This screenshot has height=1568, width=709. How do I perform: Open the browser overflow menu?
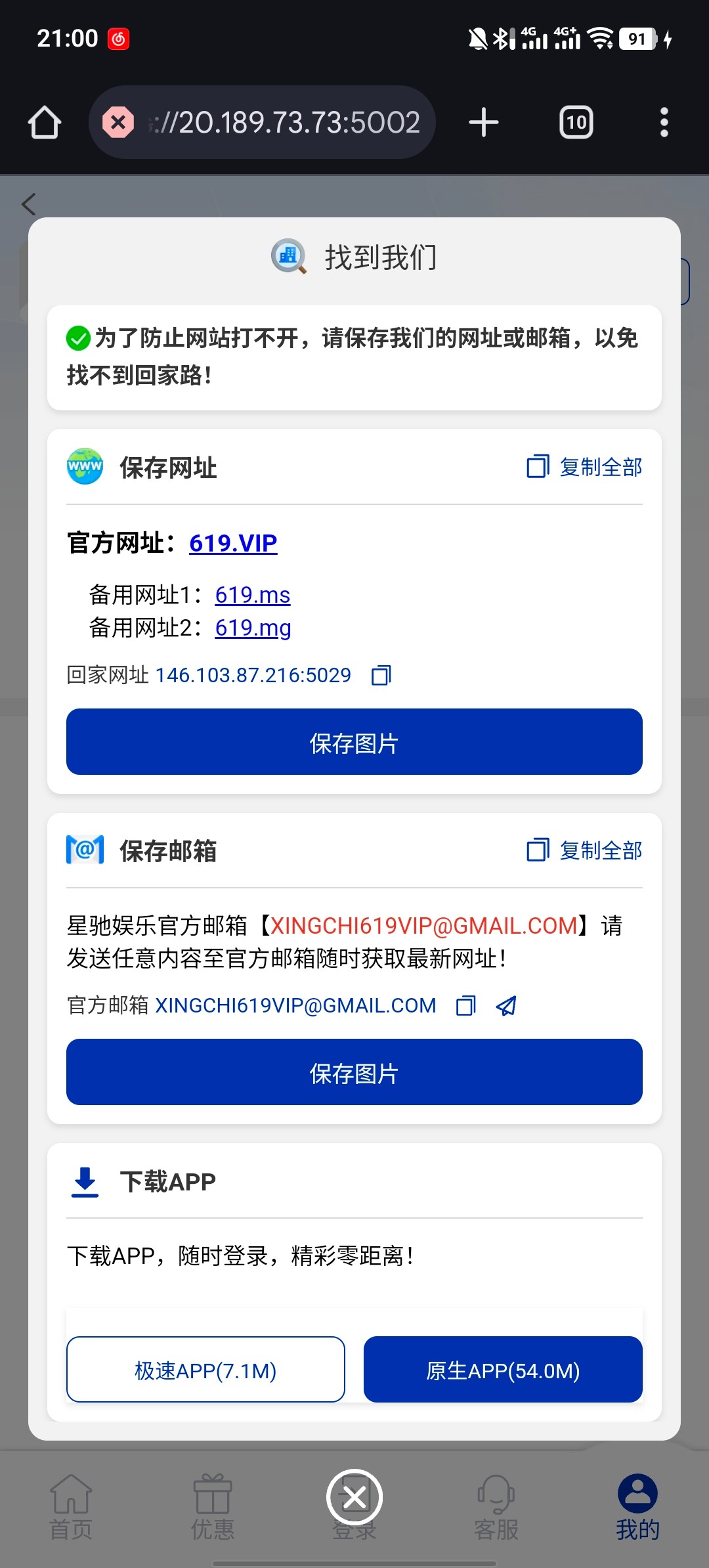click(664, 123)
